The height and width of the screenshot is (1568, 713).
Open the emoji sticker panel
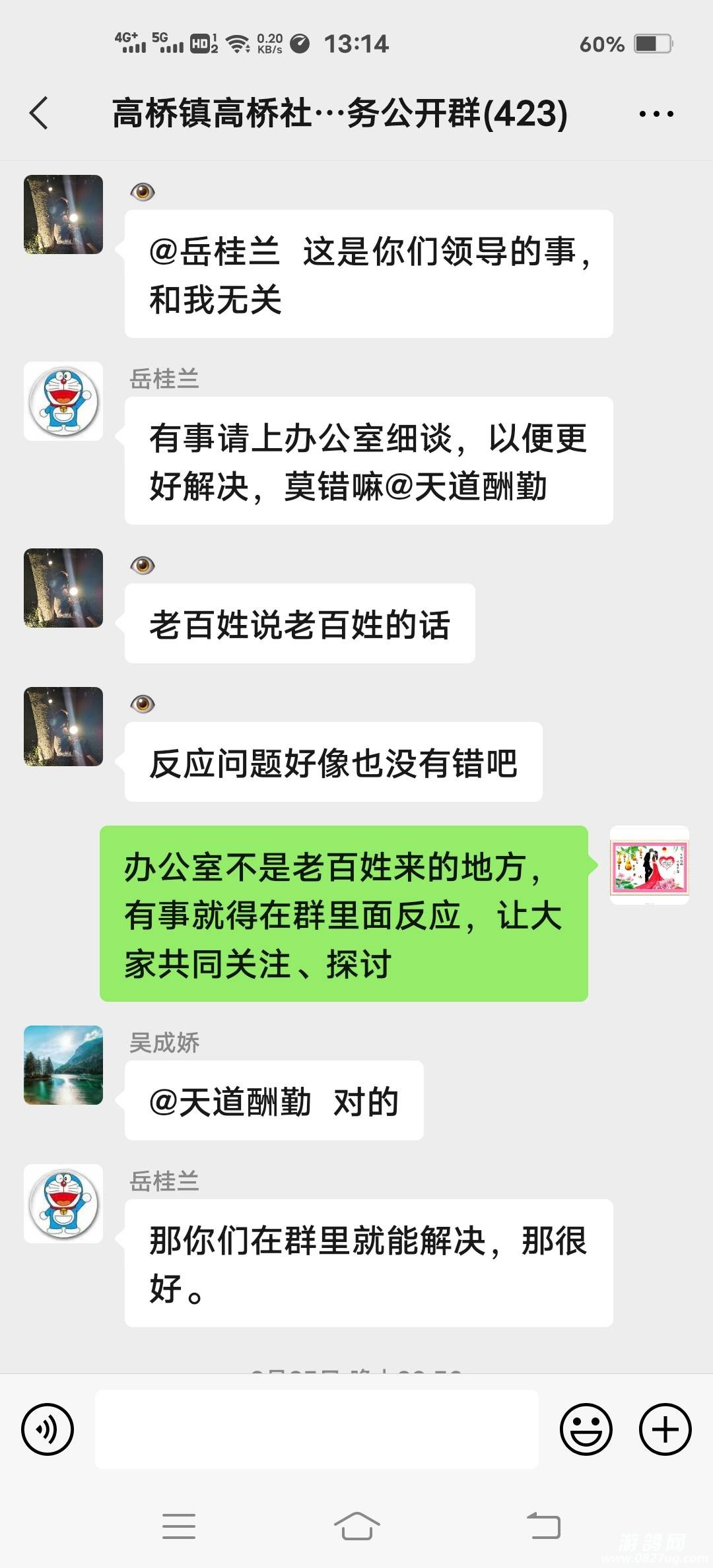pos(586,1429)
